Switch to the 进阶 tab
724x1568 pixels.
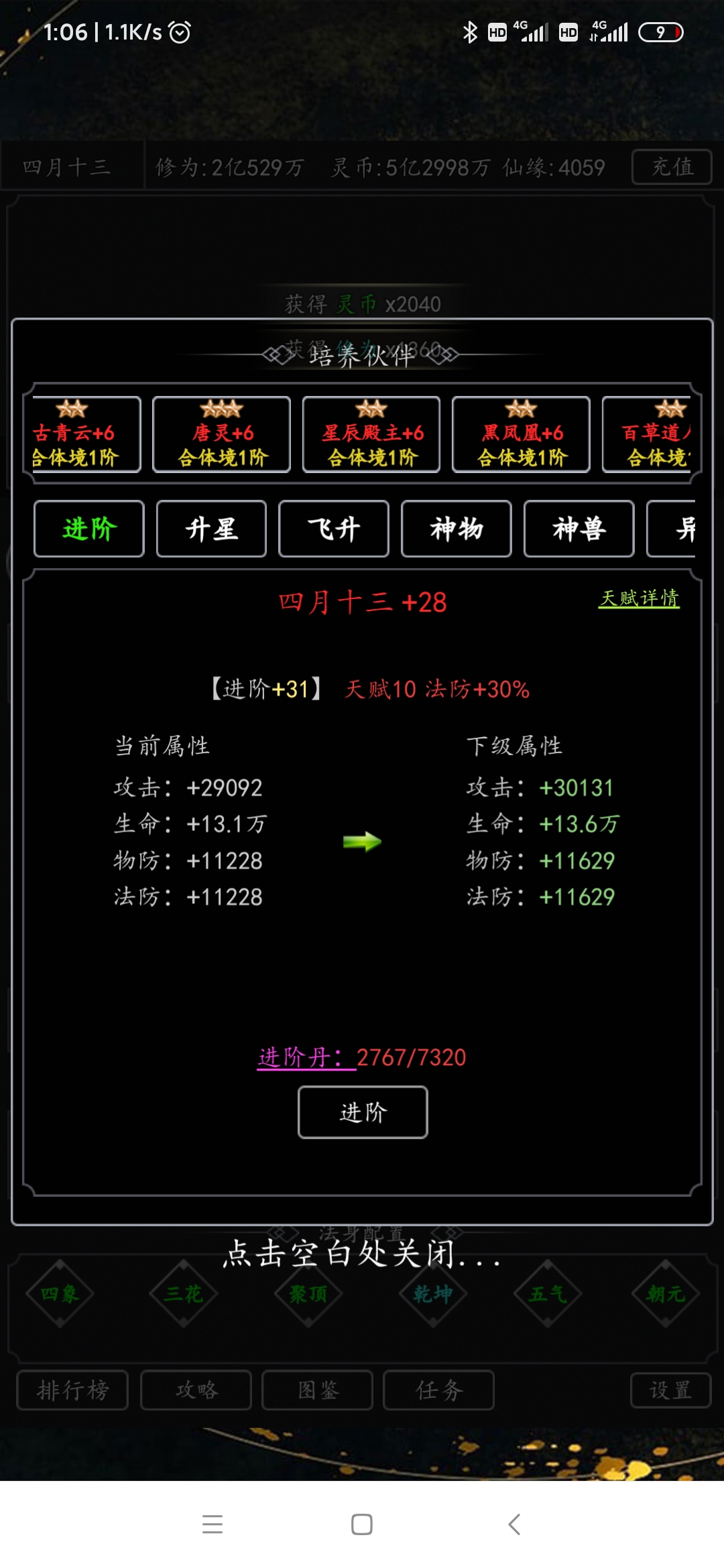pos(89,529)
